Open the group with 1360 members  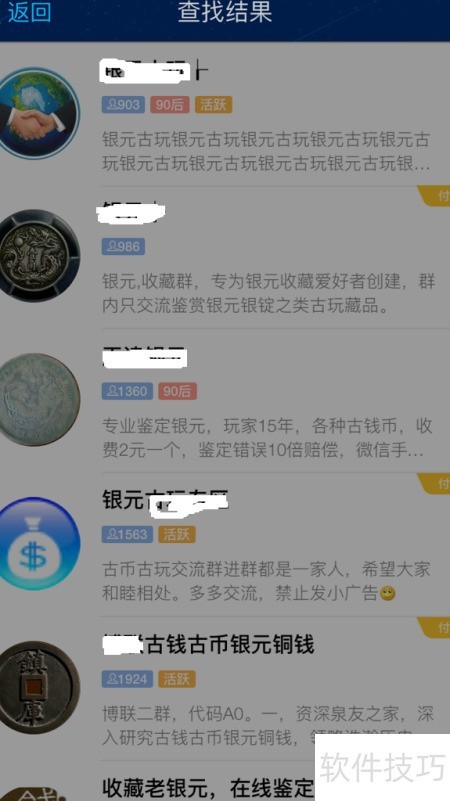(225, 400)
